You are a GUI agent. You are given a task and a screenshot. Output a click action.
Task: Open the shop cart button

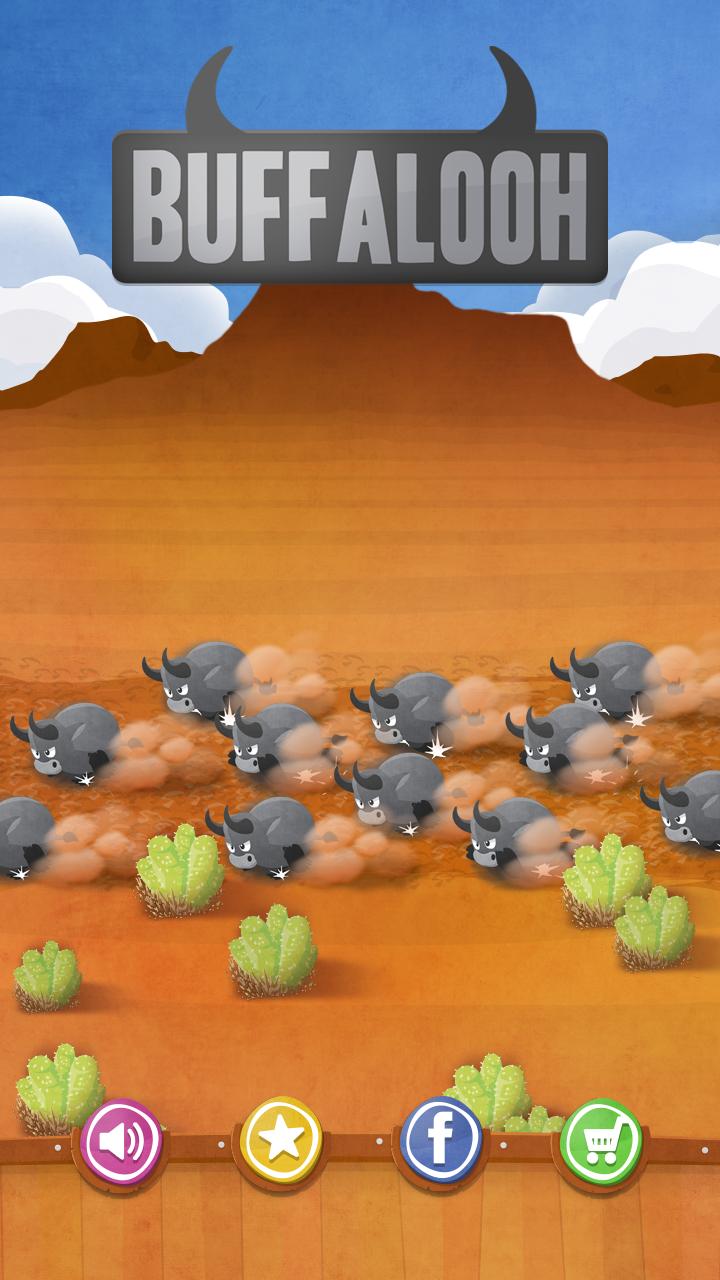(601, 1141)
